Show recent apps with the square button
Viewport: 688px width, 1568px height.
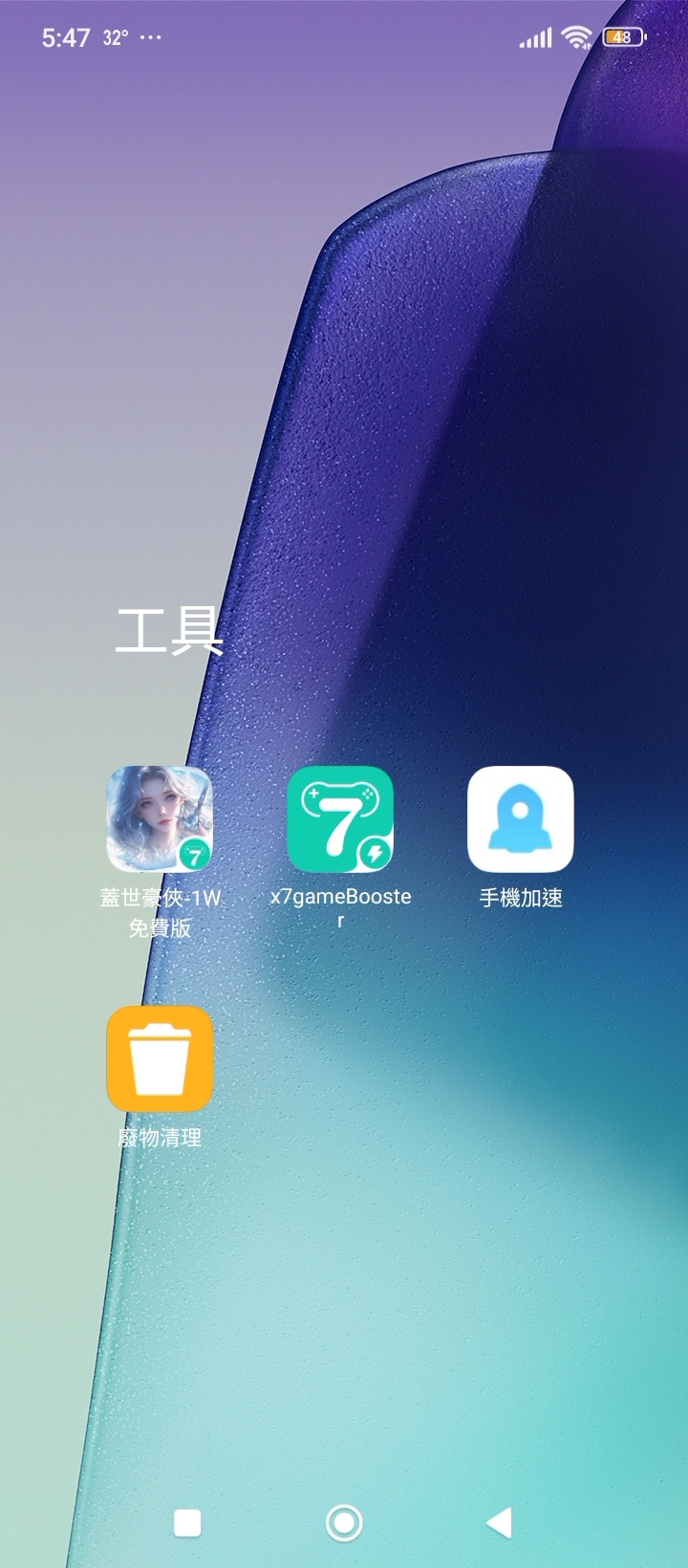click(187, 1522)
